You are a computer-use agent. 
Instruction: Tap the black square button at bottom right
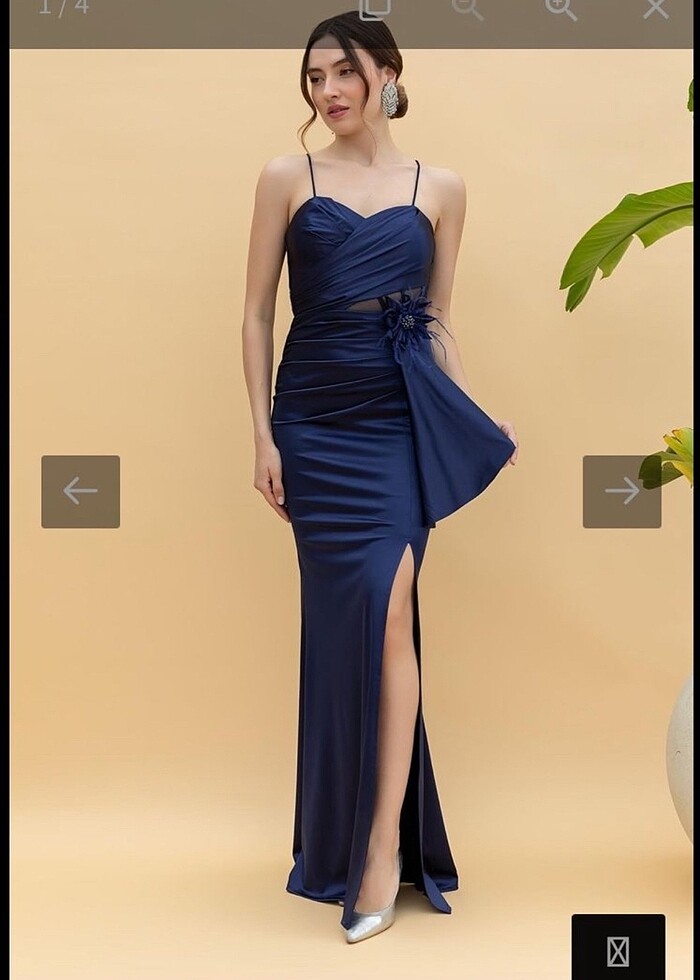point(618,946)
